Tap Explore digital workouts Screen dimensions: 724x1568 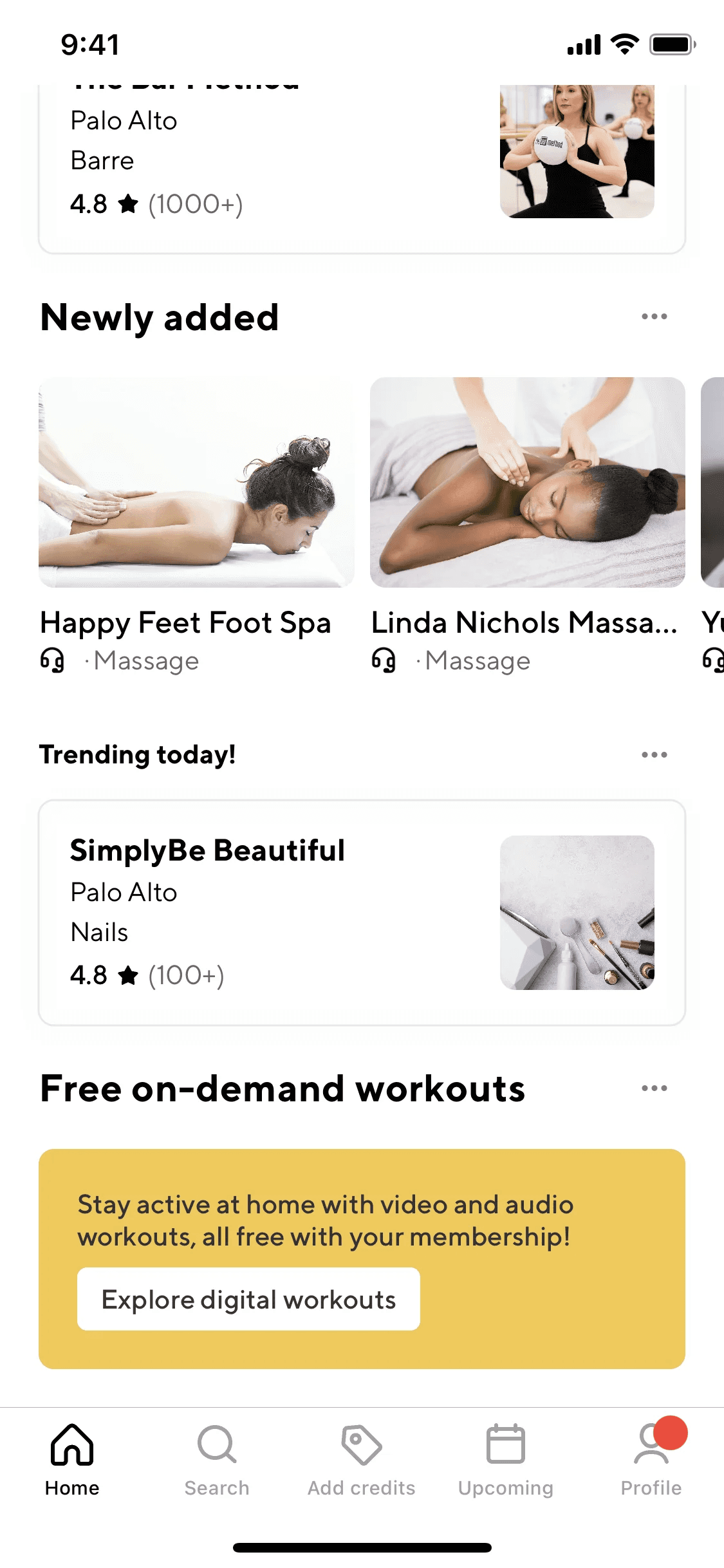248,1300
